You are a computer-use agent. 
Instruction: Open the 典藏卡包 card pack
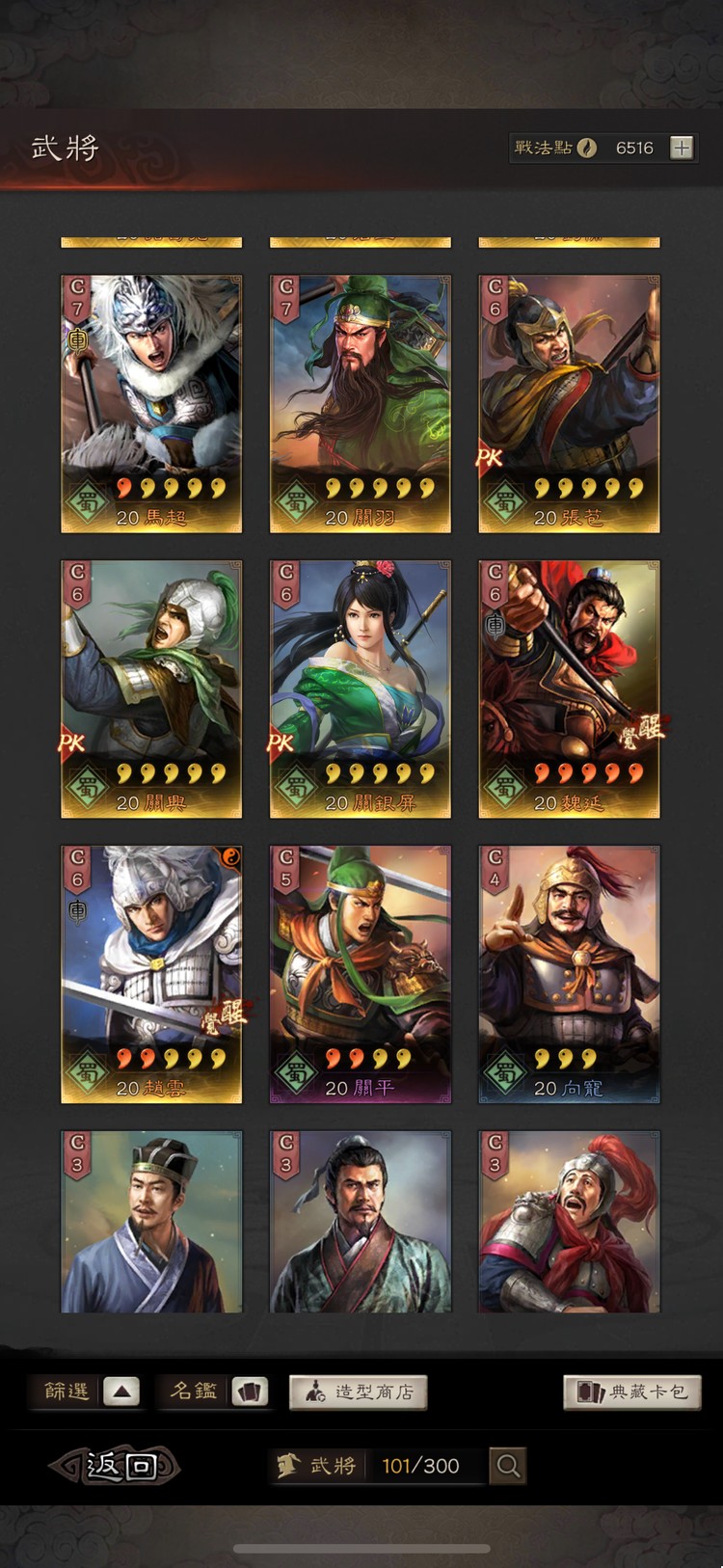click(632, 1392)
